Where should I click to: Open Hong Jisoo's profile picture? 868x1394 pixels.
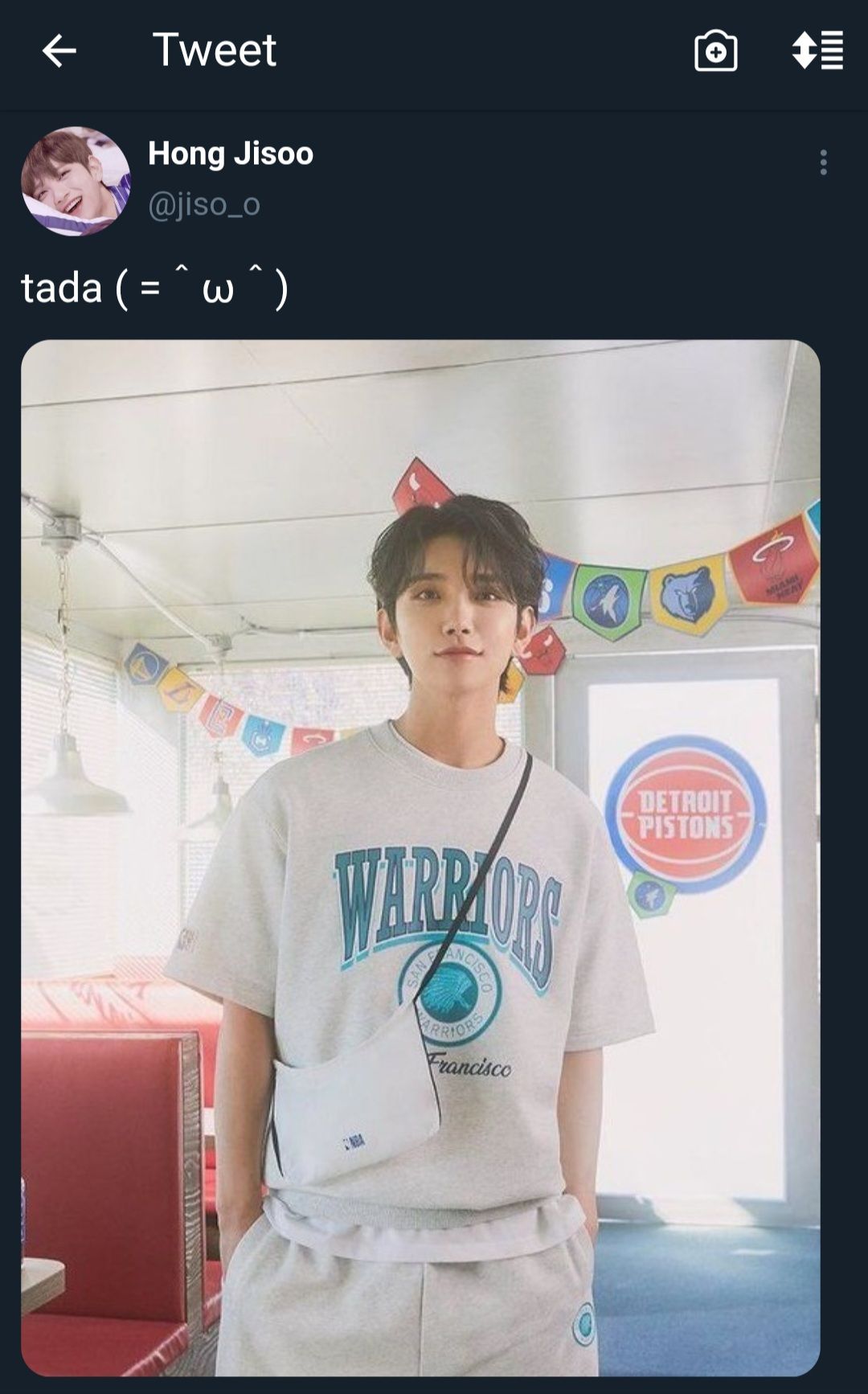click(76, 181)
